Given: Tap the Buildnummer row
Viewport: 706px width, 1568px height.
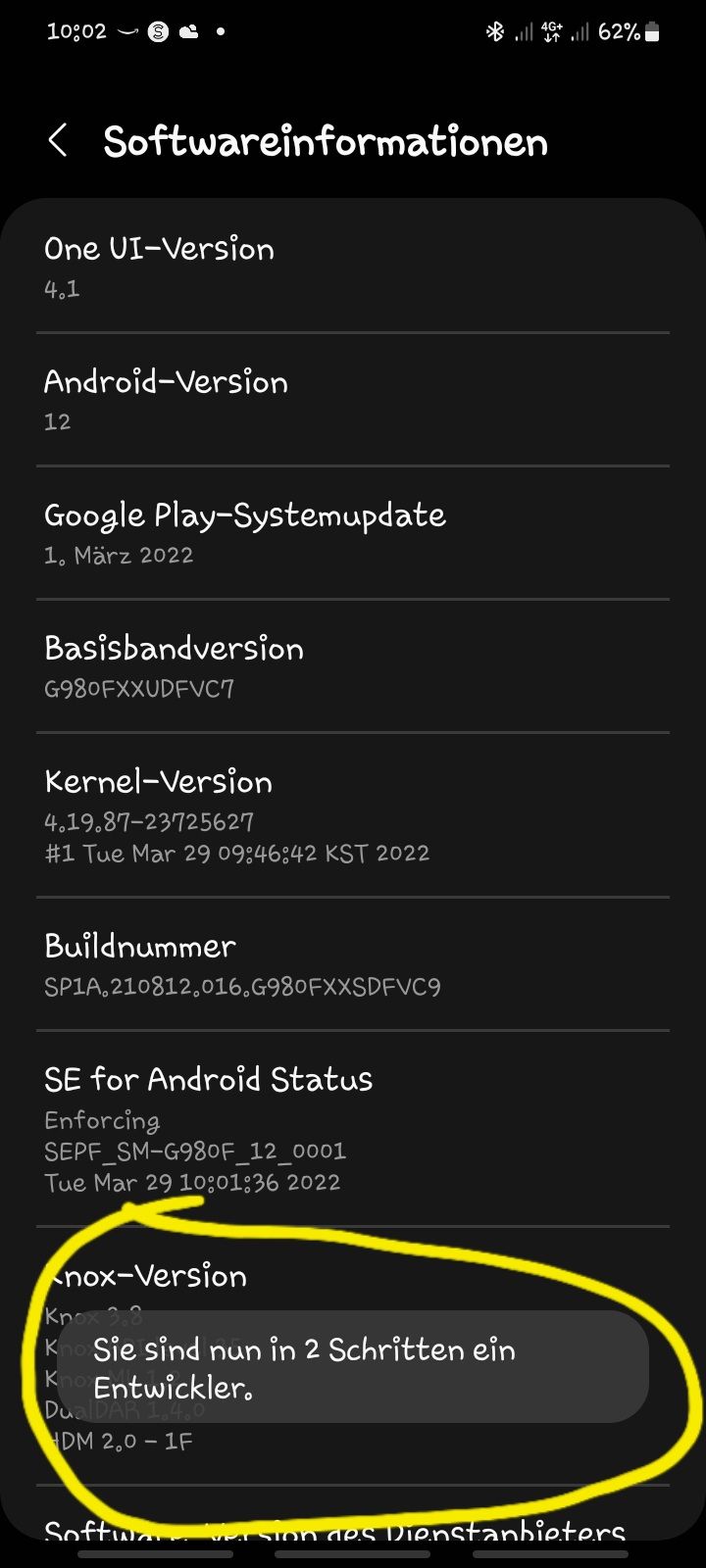Looking at the screenshot, I should (353, 964).
